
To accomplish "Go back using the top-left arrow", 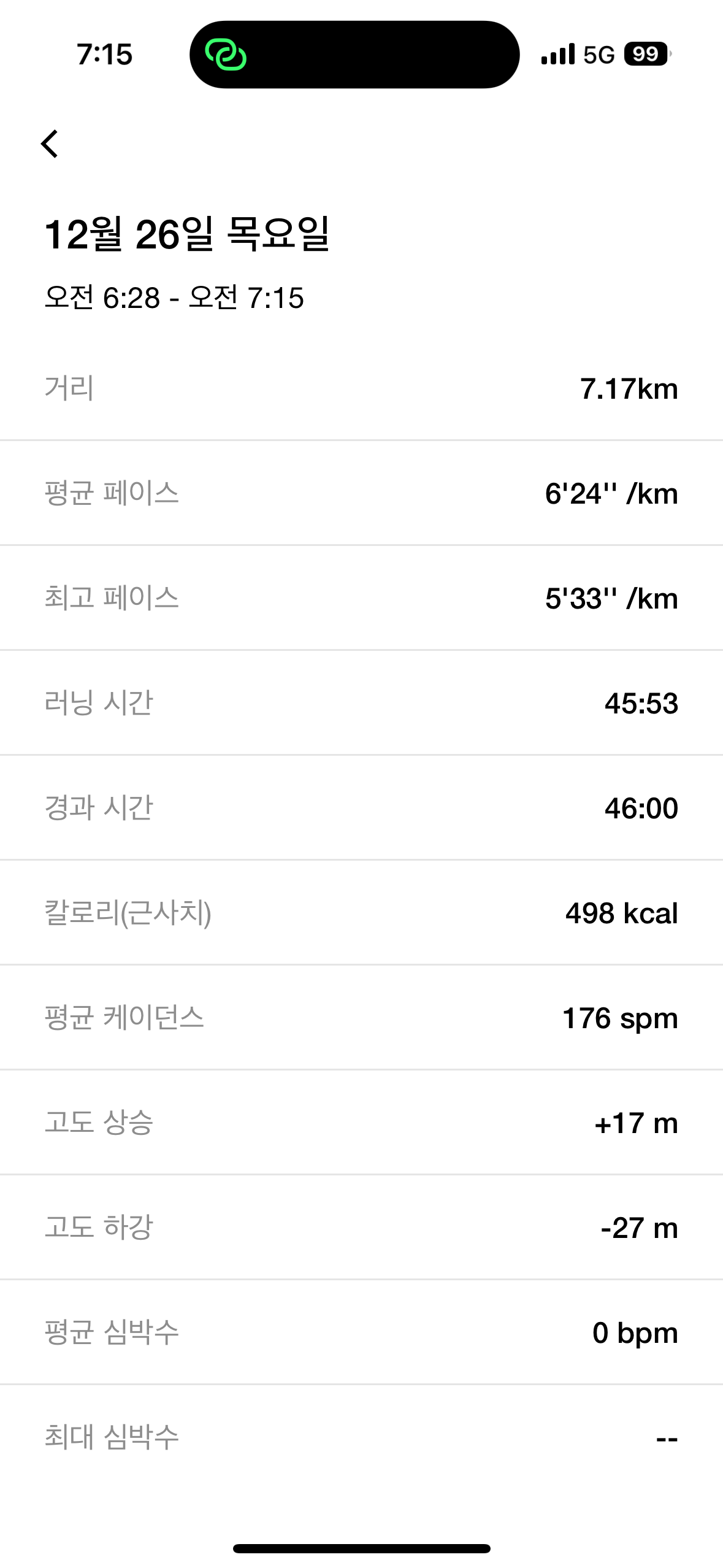I will click(50, 144).
